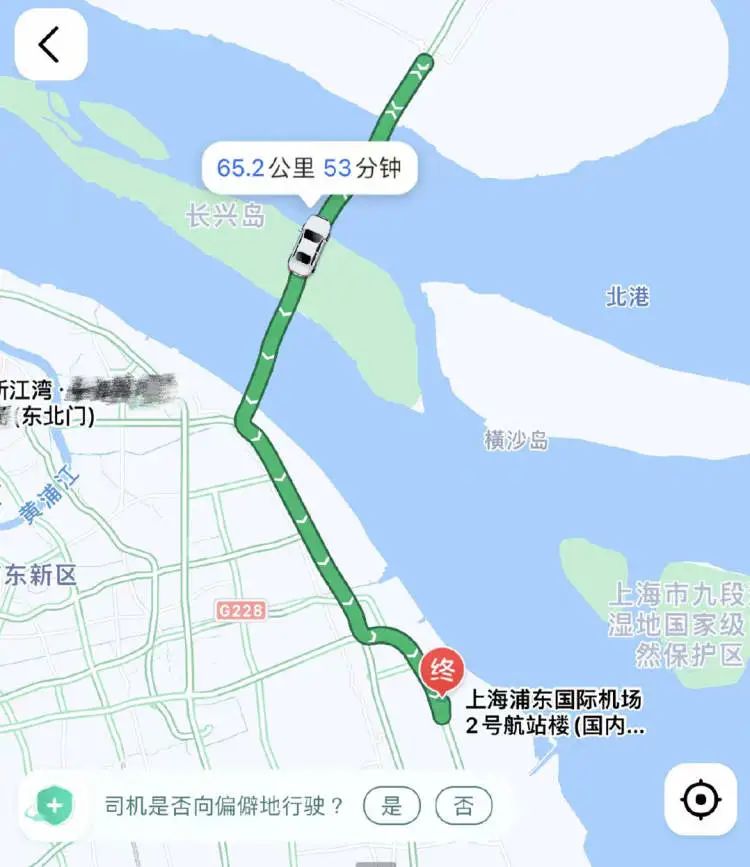Image resolution: width=750 pixels, height=867 pixels.
Task: Go back using the top-left arrow
Action: tap(50, 44)
